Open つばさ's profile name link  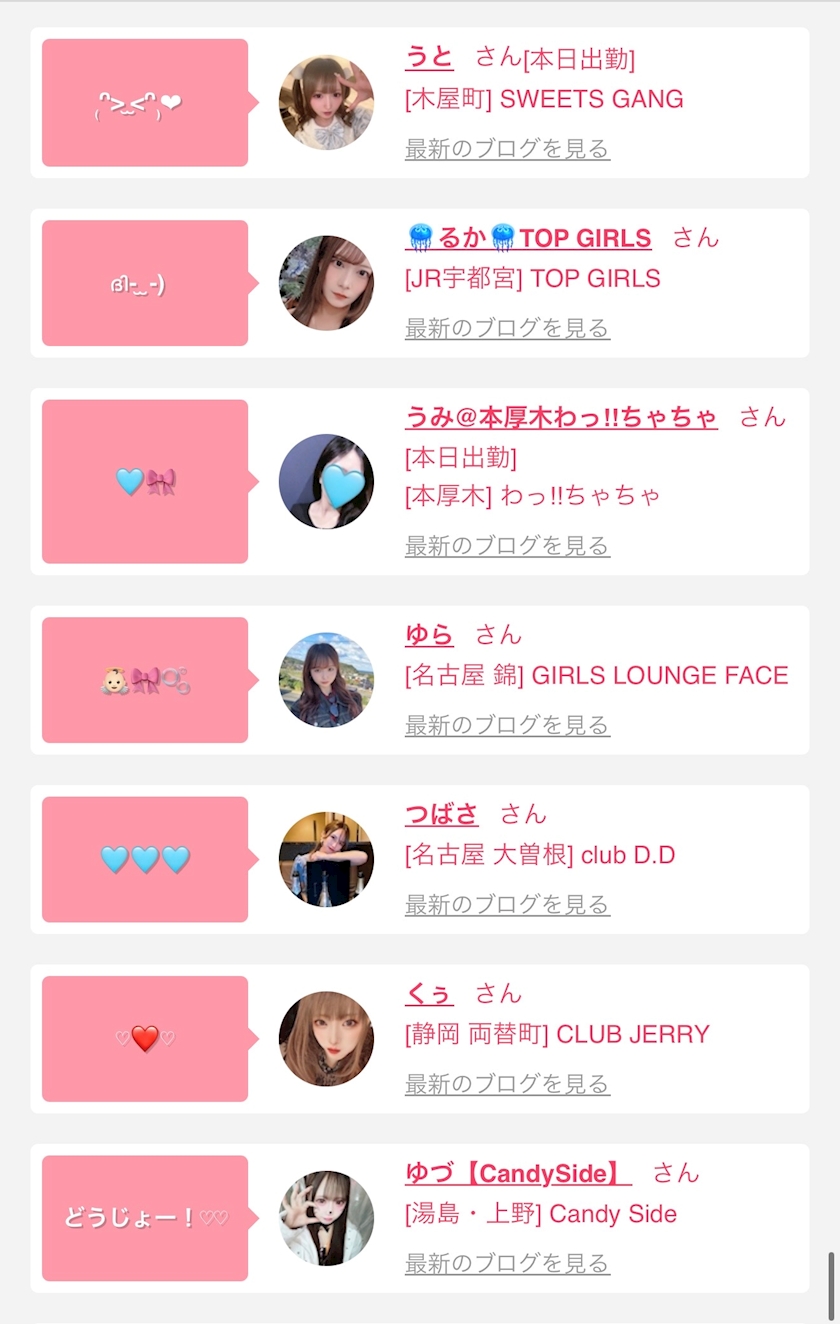tap(441, 814)
